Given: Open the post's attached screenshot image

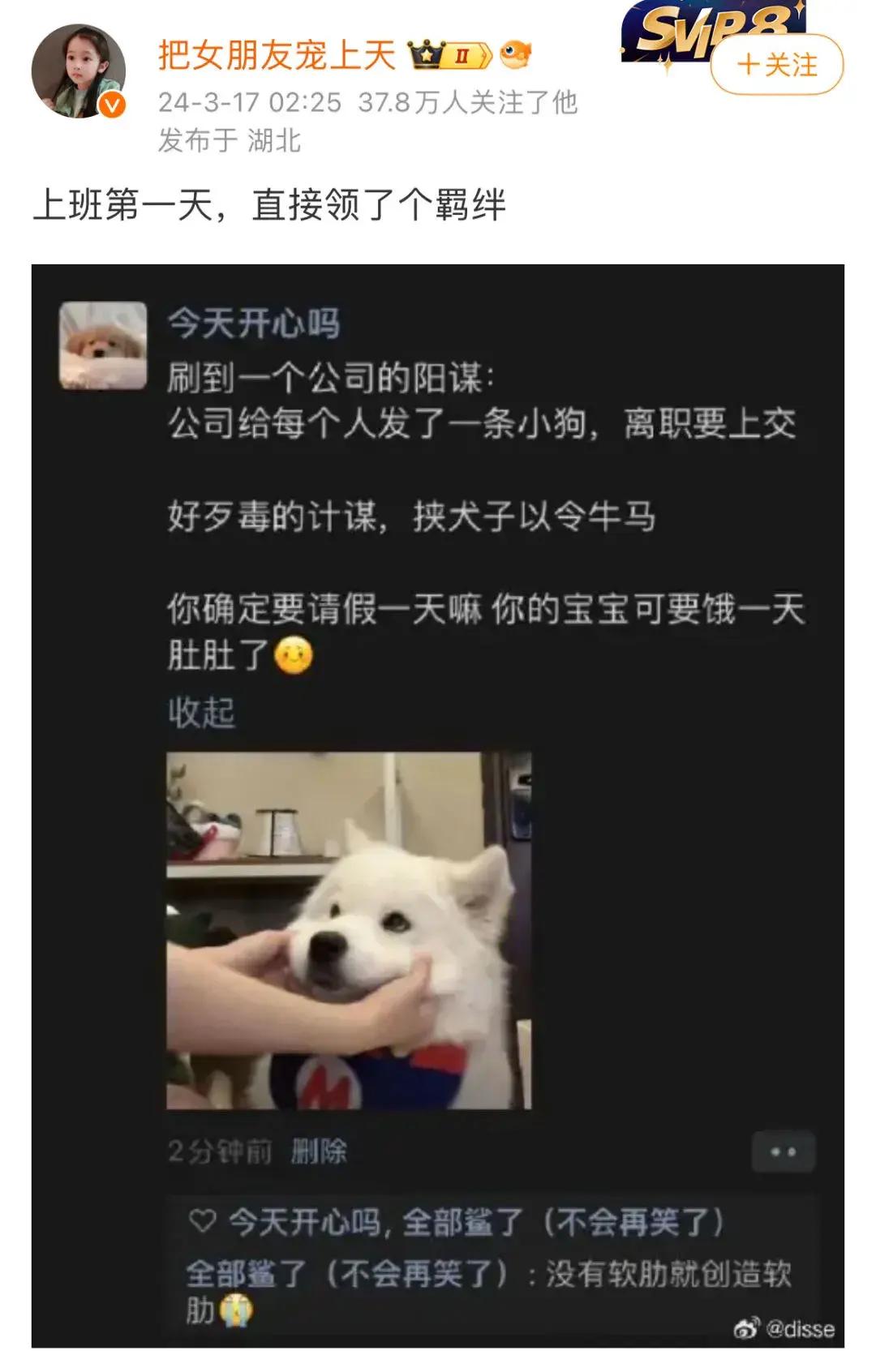Looking at the screenshot, I should click(438, 804).
